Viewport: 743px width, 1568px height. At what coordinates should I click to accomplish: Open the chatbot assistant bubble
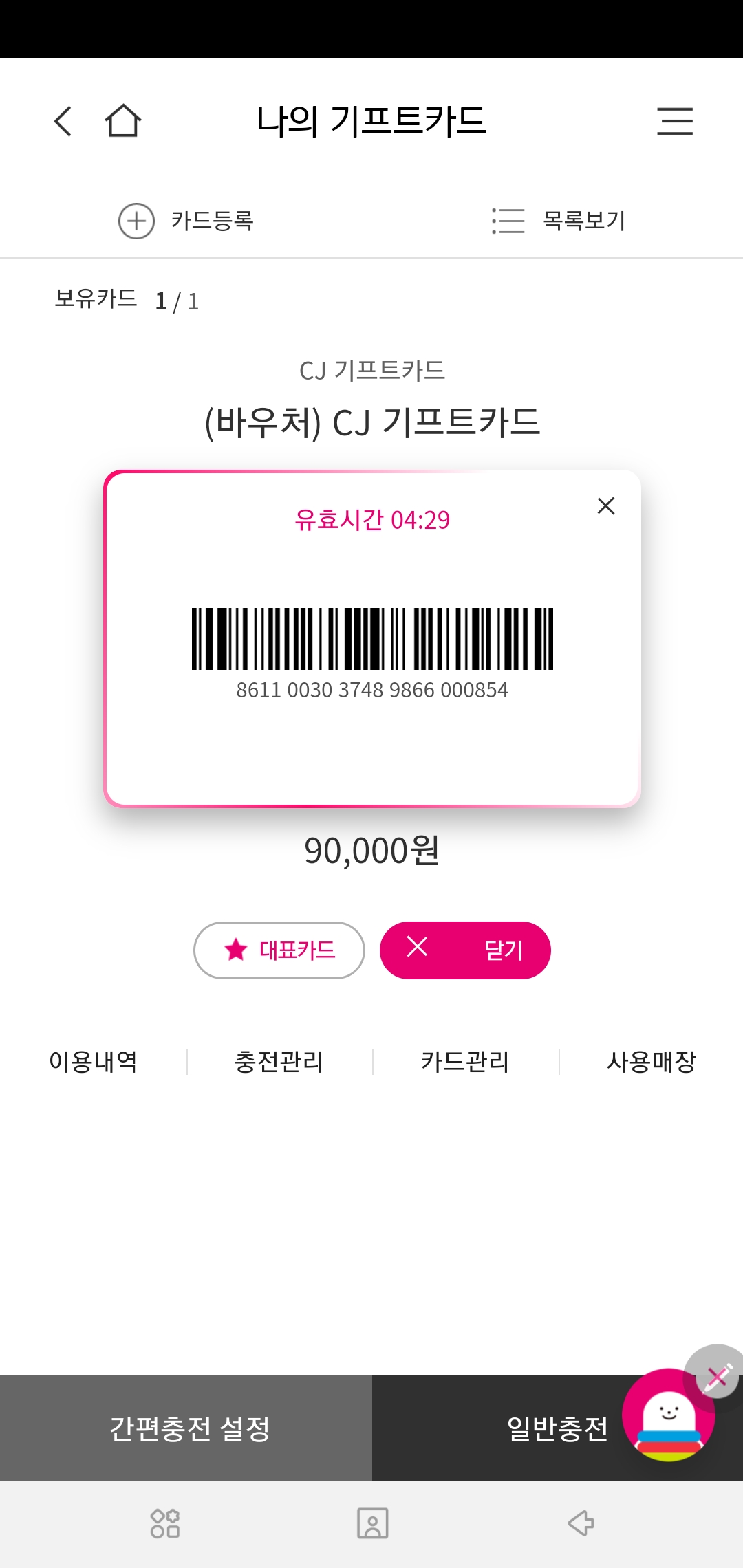point(667,1417)
